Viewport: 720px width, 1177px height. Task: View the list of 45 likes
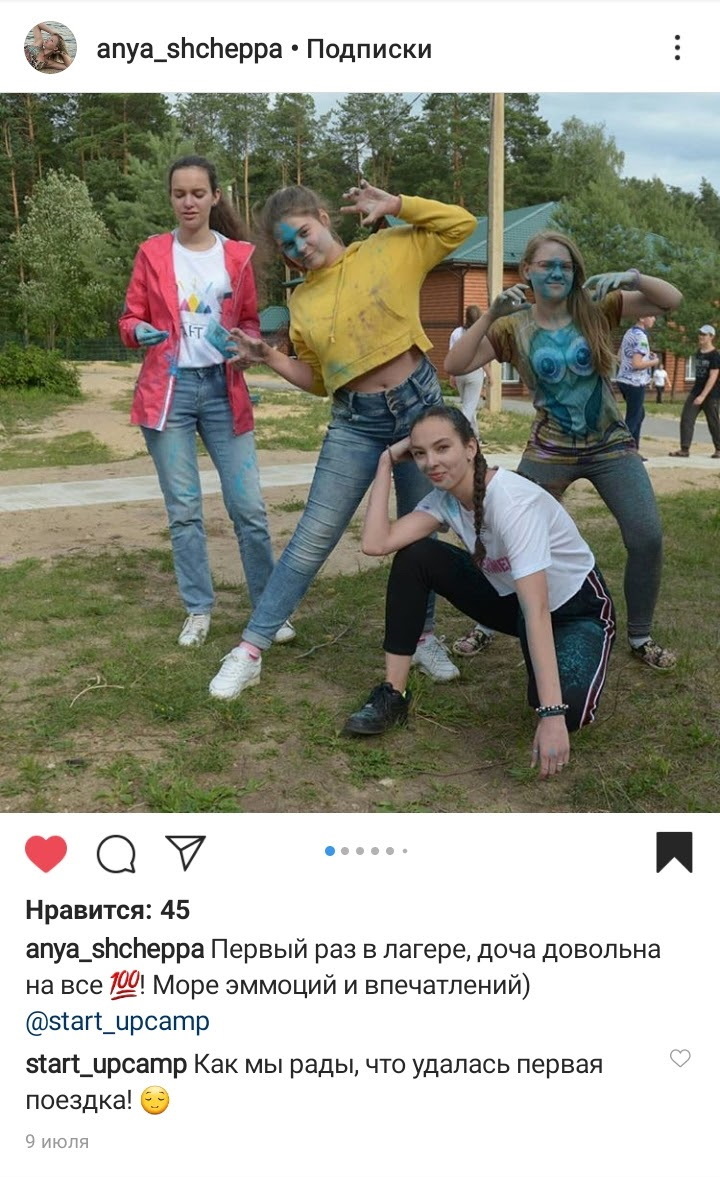(x=107, y=910)
